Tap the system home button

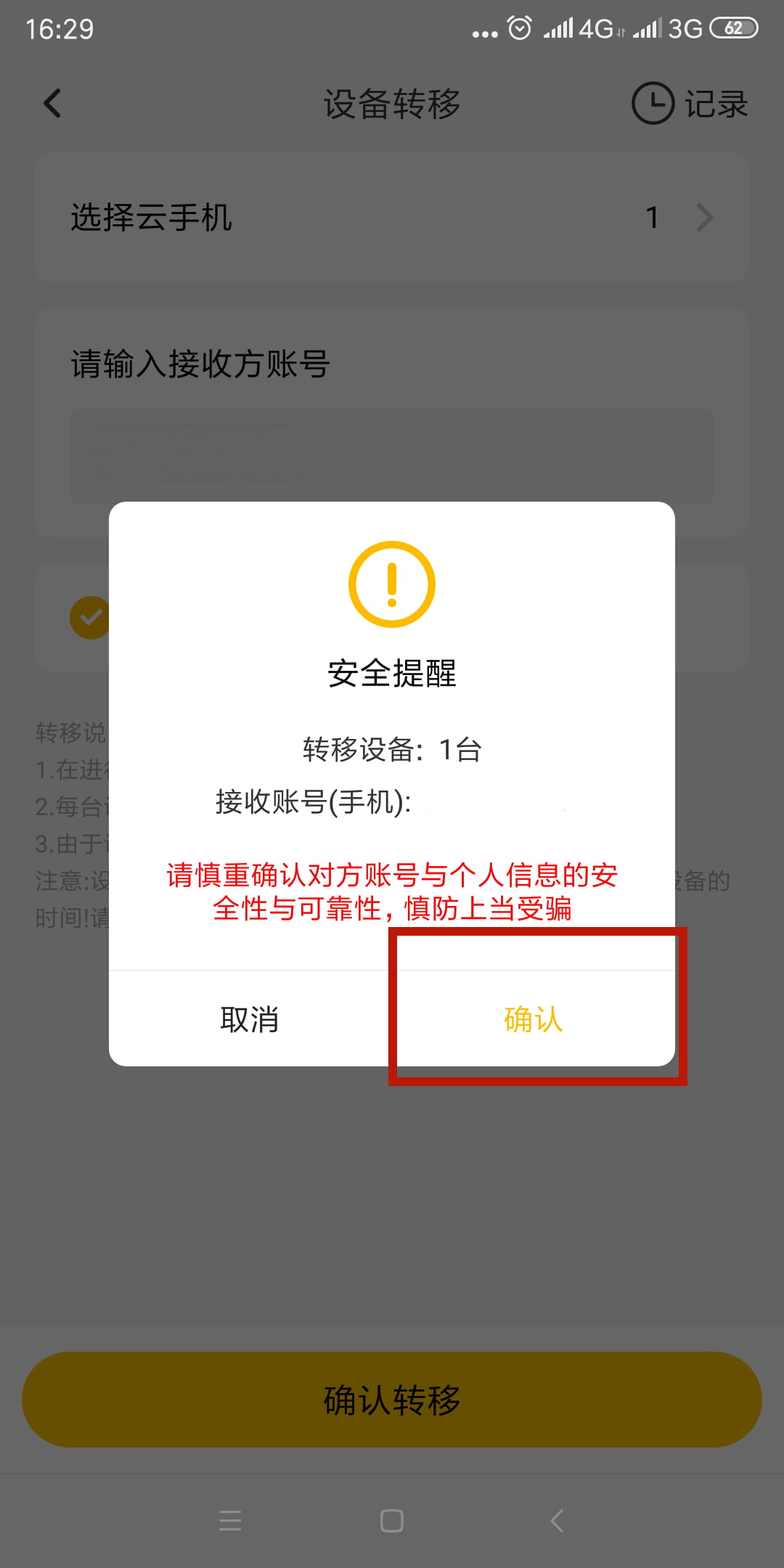[x=392, y=1520]
